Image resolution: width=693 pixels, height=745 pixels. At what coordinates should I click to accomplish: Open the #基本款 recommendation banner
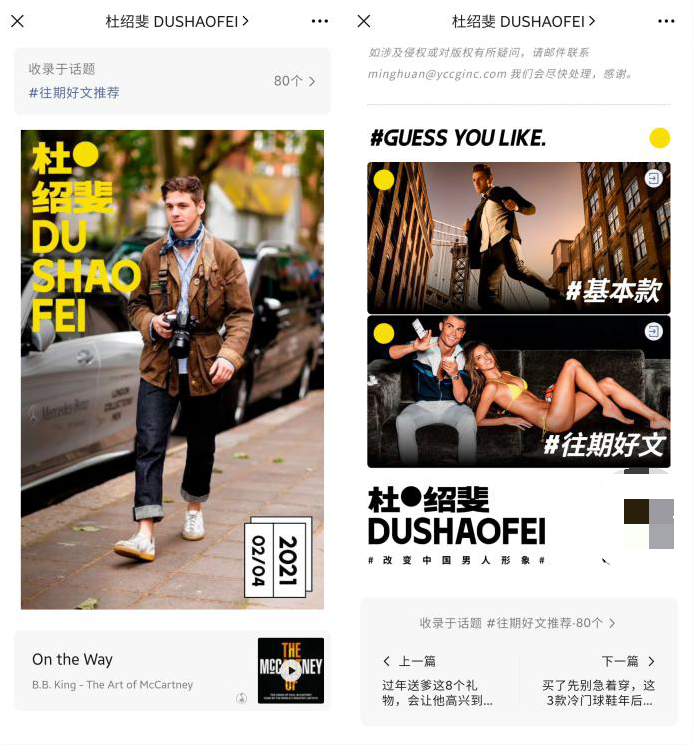point(518,238)
